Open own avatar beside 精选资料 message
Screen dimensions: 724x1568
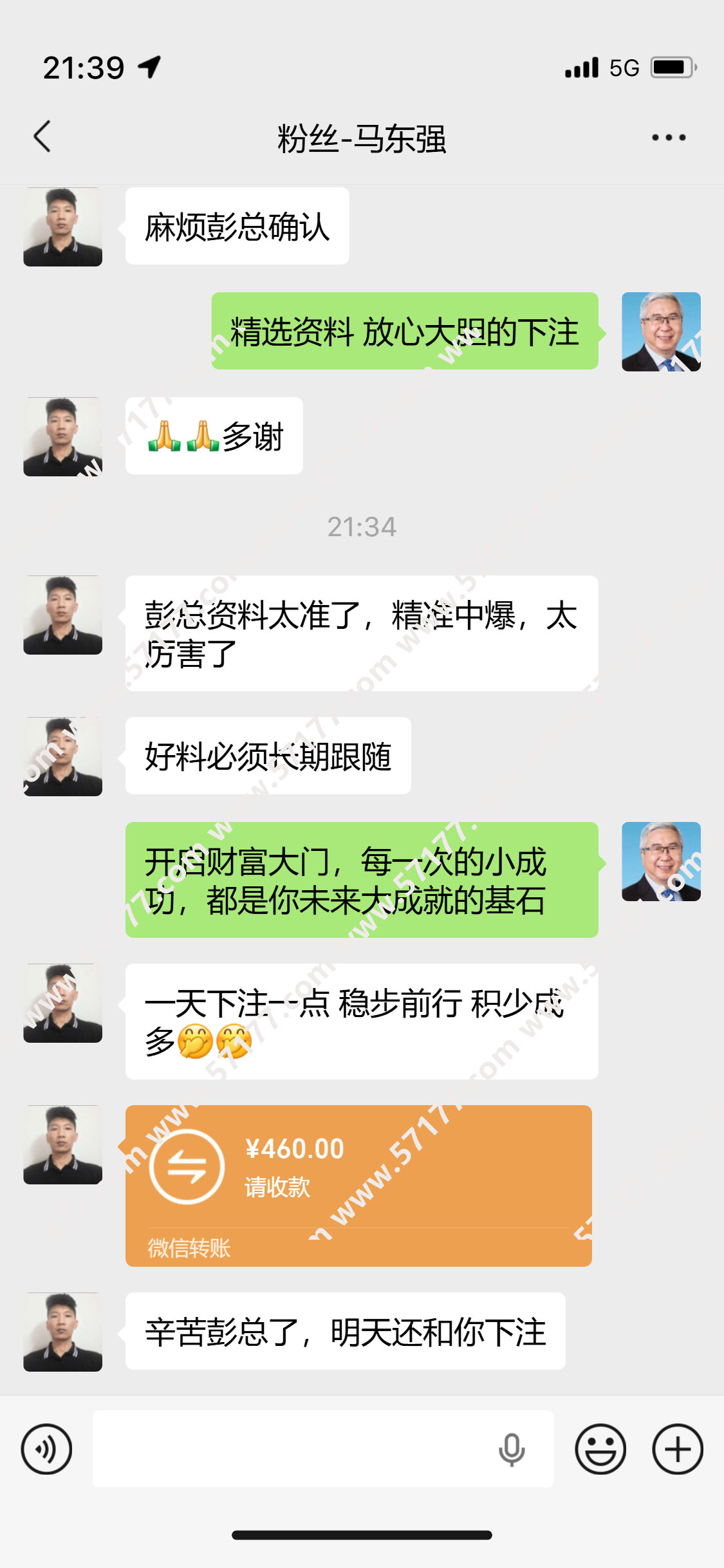tap(661, 331)
